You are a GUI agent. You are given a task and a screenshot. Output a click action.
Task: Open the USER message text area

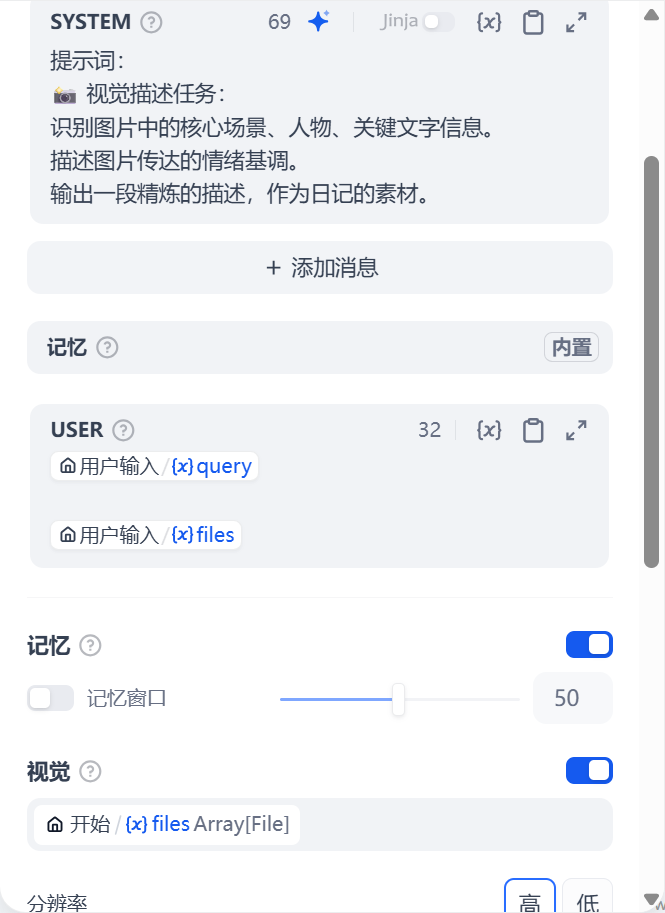coord(400,500)
